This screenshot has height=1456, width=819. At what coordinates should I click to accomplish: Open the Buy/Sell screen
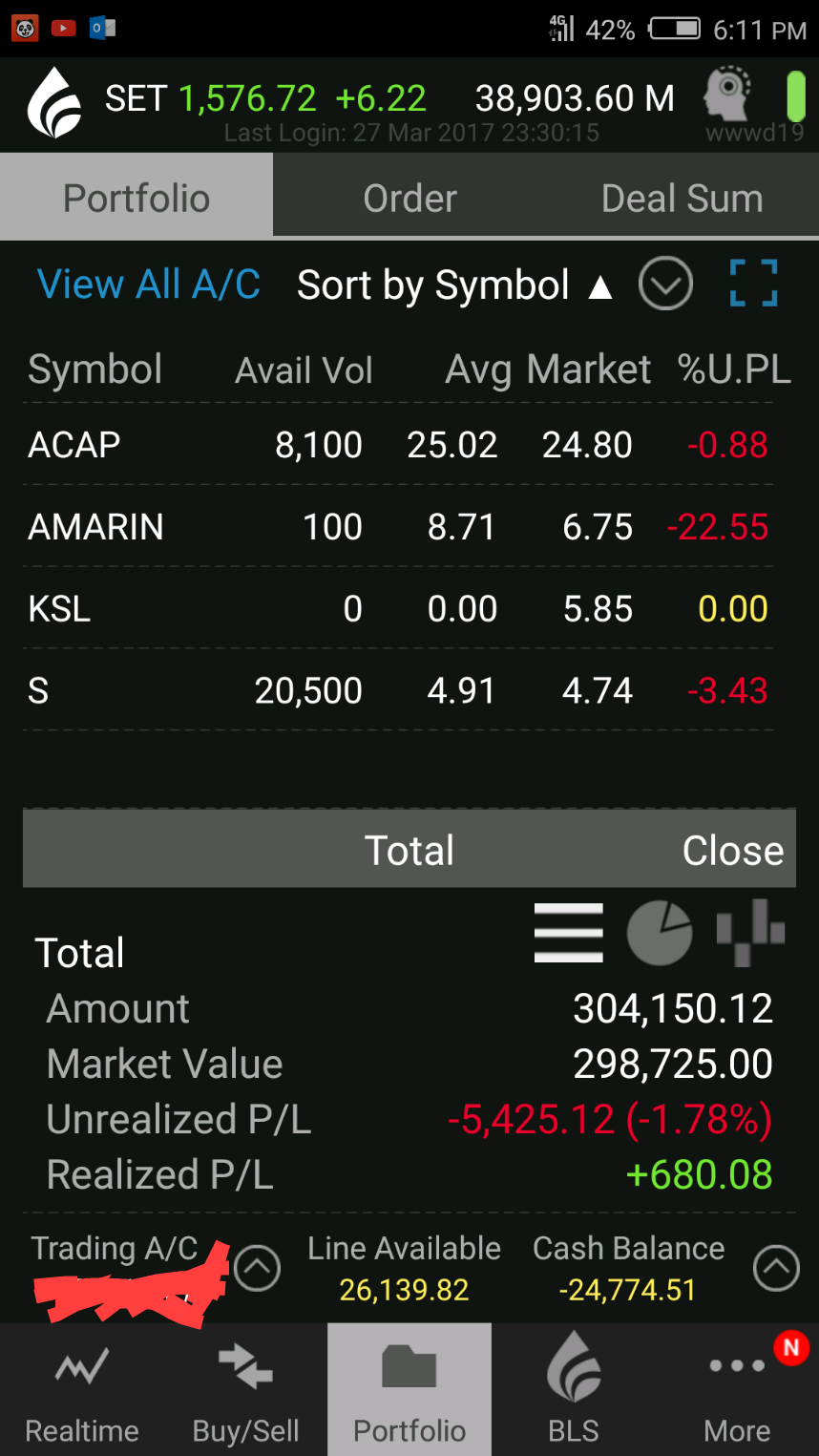246,1389
